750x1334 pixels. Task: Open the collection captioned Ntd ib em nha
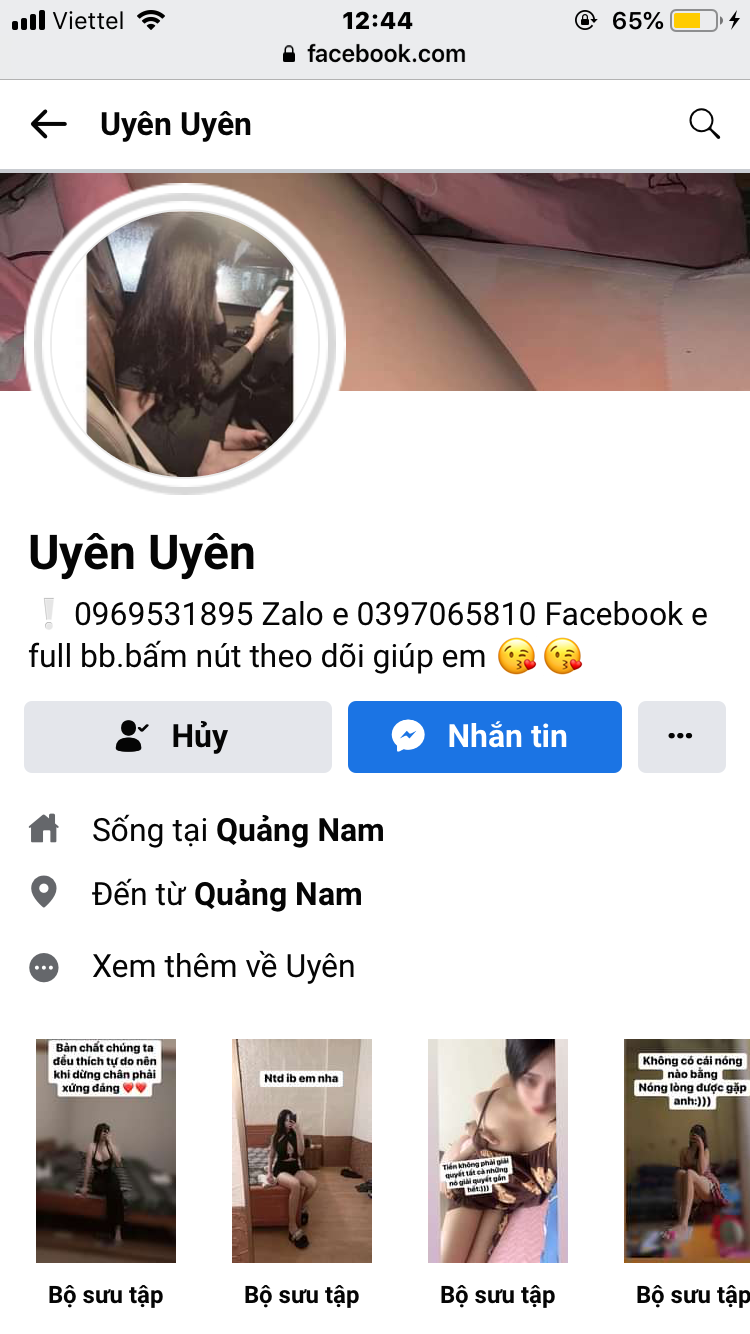302,1150
